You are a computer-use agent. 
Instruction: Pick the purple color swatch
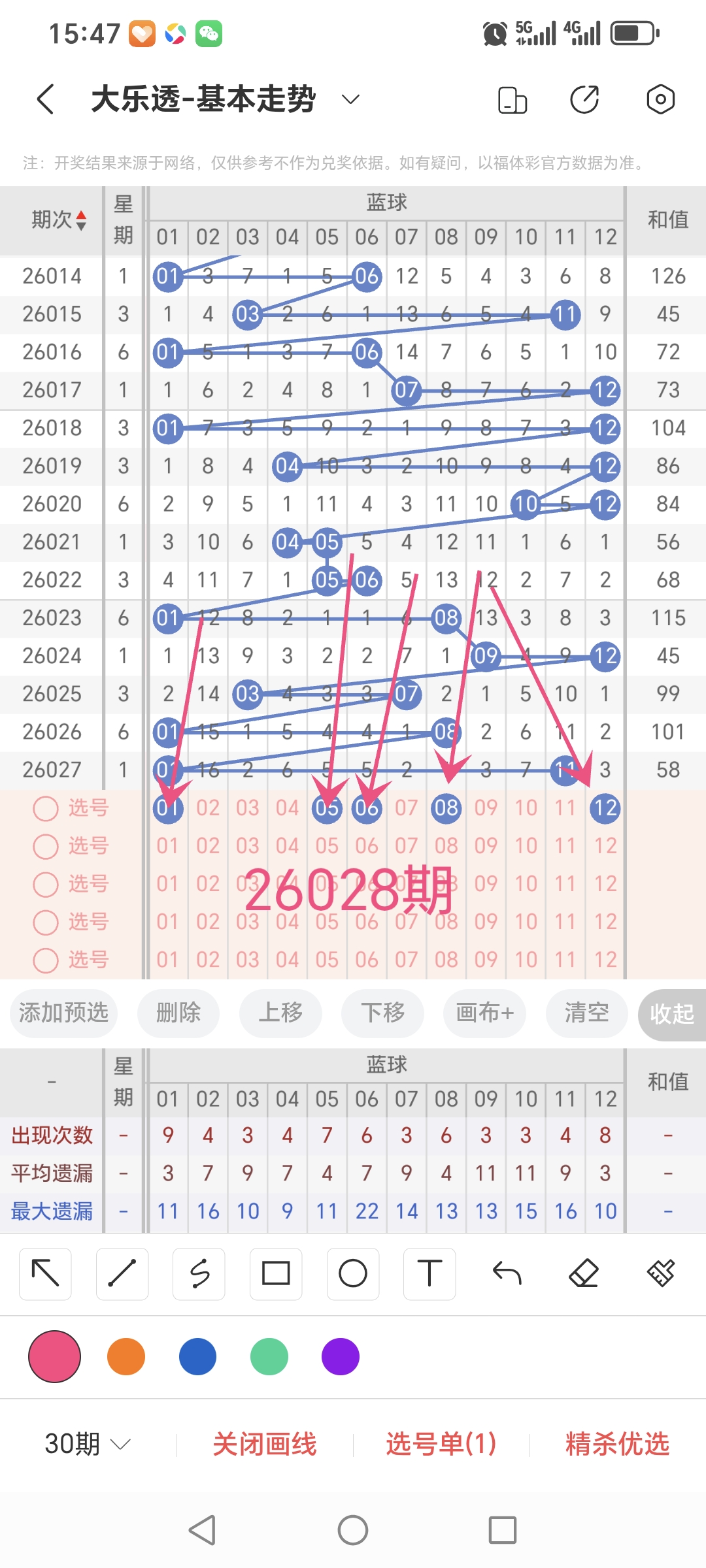click(337, 1356)
